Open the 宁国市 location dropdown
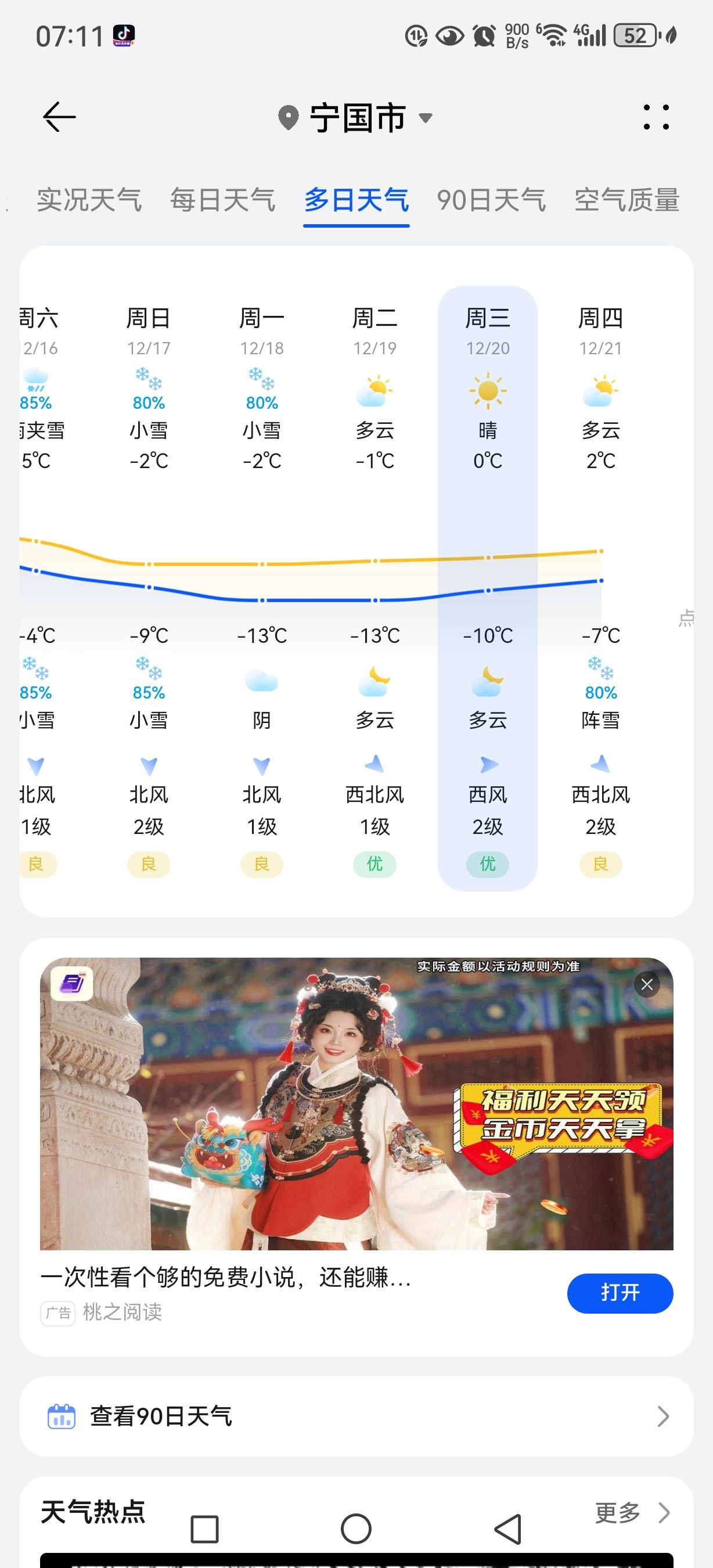The image size is (713, 1568). point(355,117)
